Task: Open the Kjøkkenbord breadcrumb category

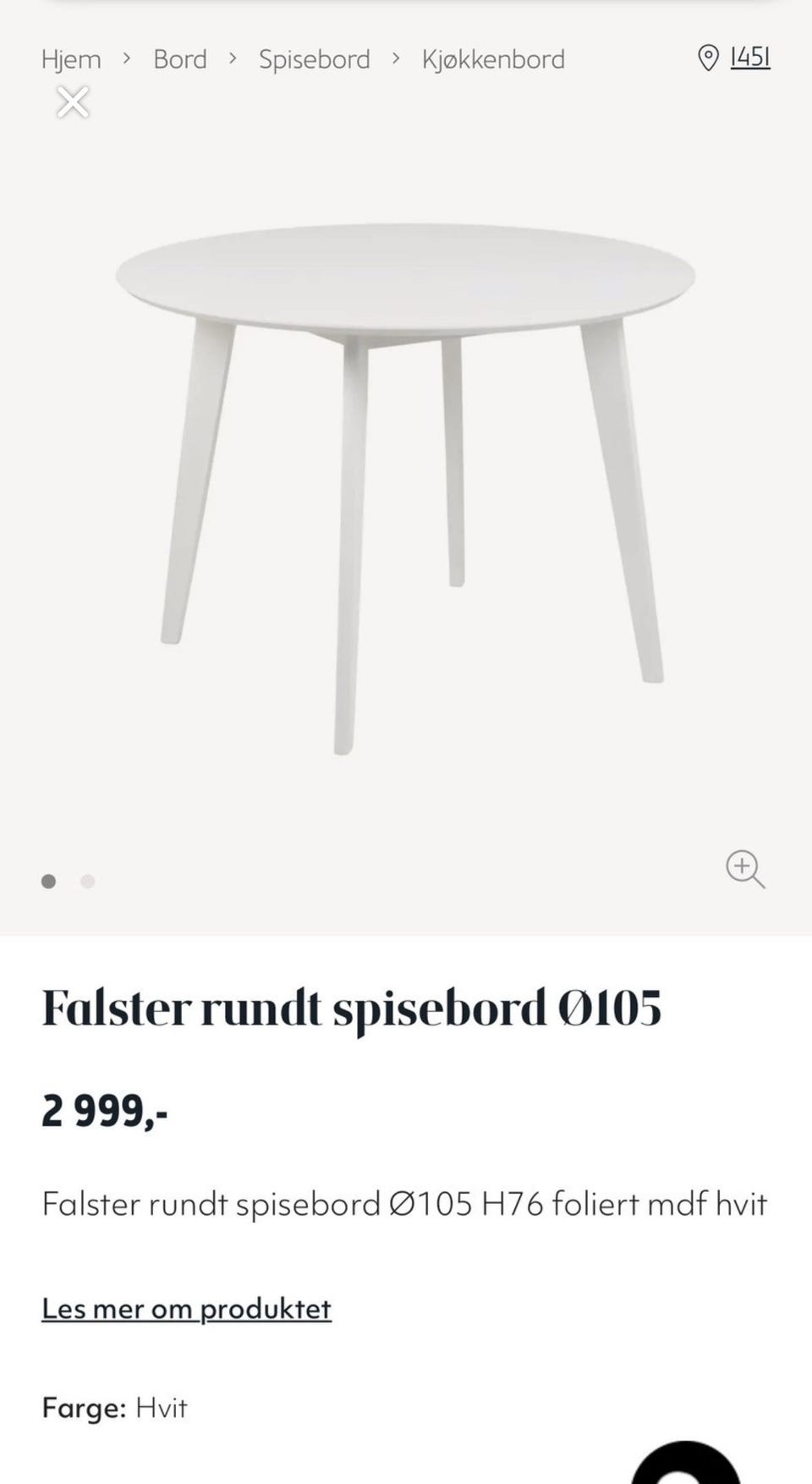Action: [x=493, y=59]
